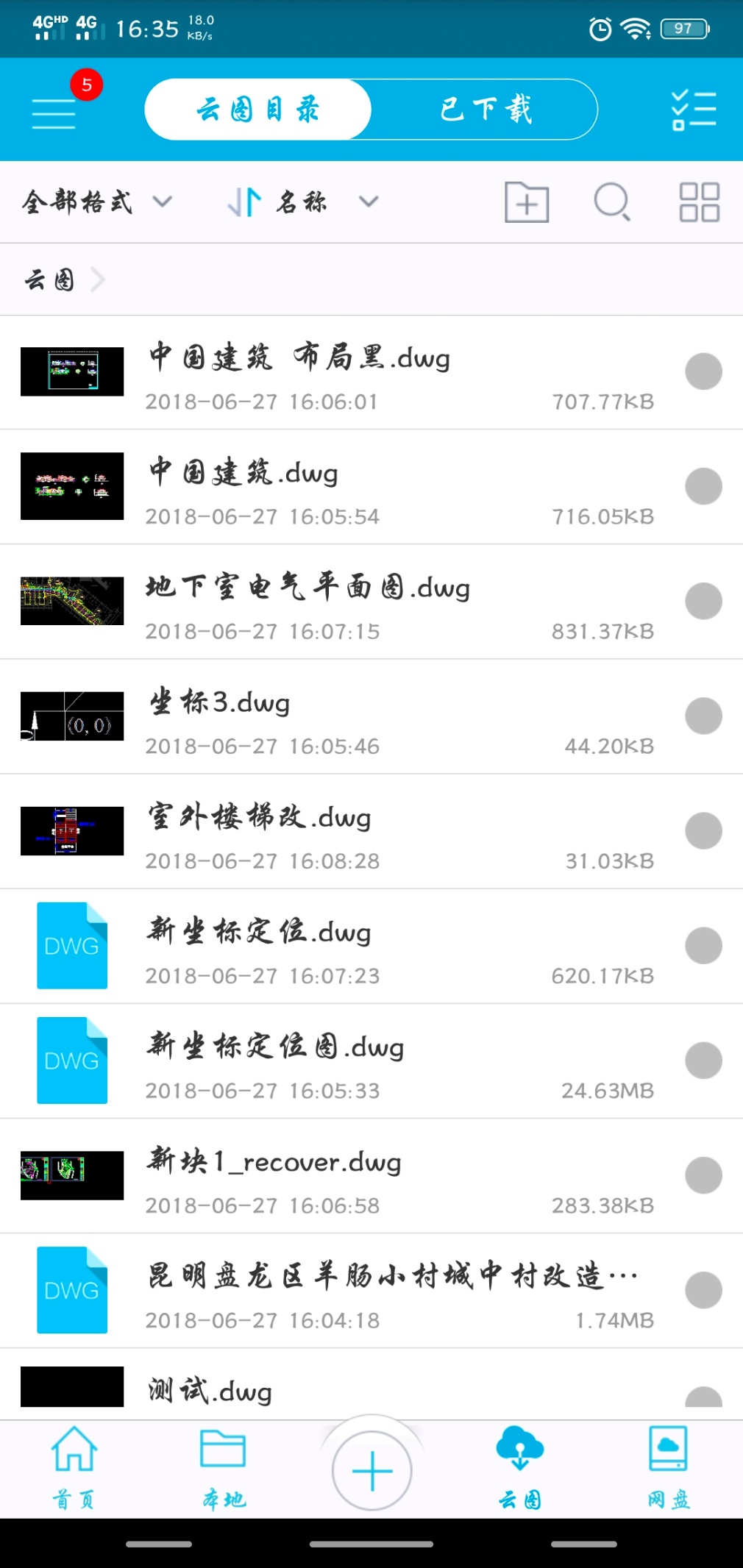
Task: Create a new folder
Action: click(527, 202)
